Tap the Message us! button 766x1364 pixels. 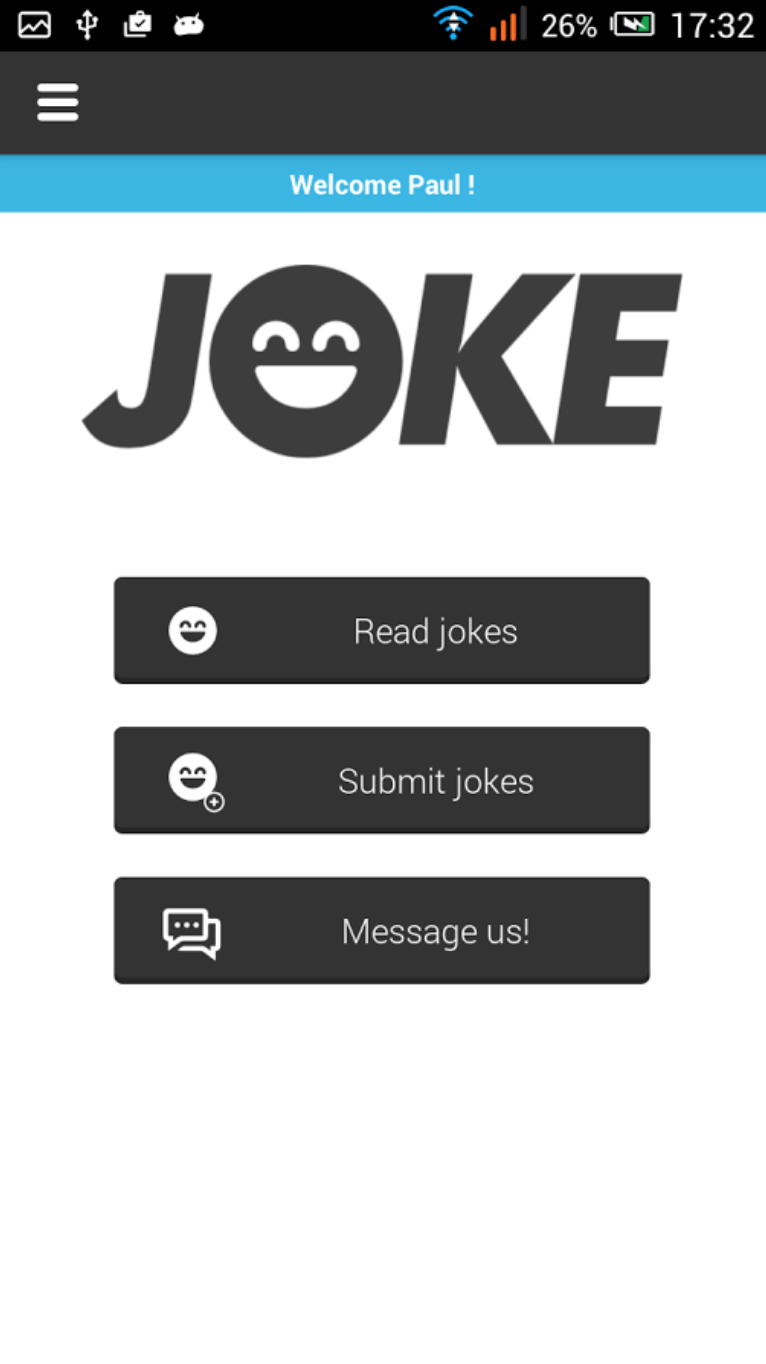pyautogui.click(x=382, y=930)
